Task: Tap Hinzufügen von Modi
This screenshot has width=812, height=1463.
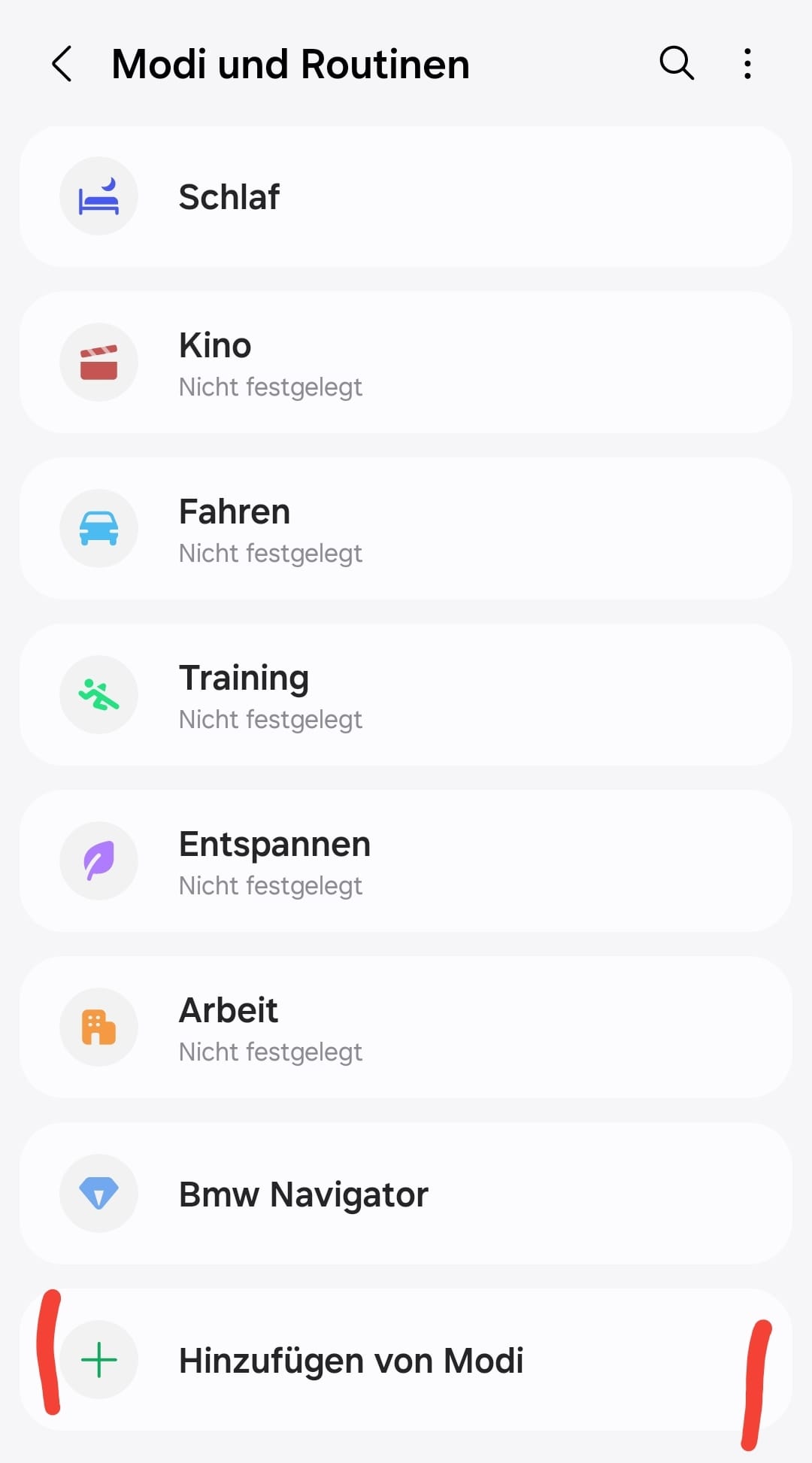Action: pyautogui.click(x=406, y=1360)
